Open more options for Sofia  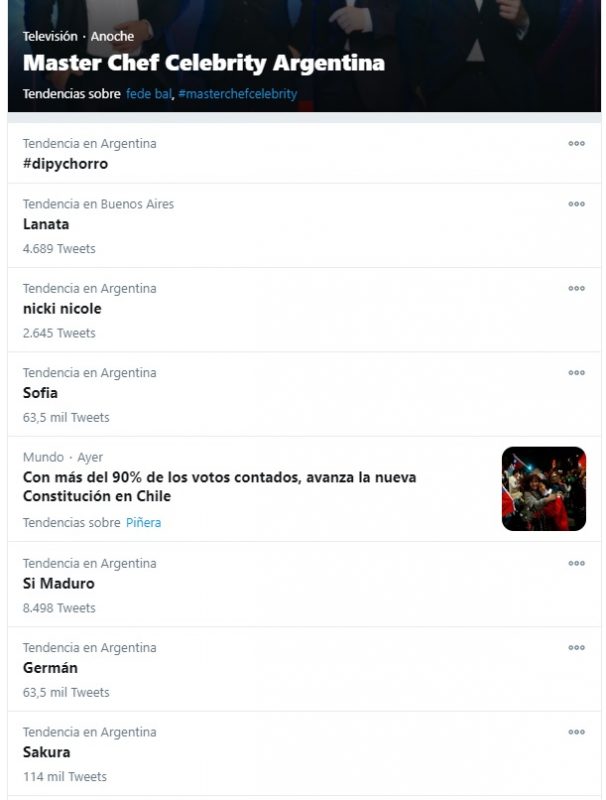tap(576, 373)
